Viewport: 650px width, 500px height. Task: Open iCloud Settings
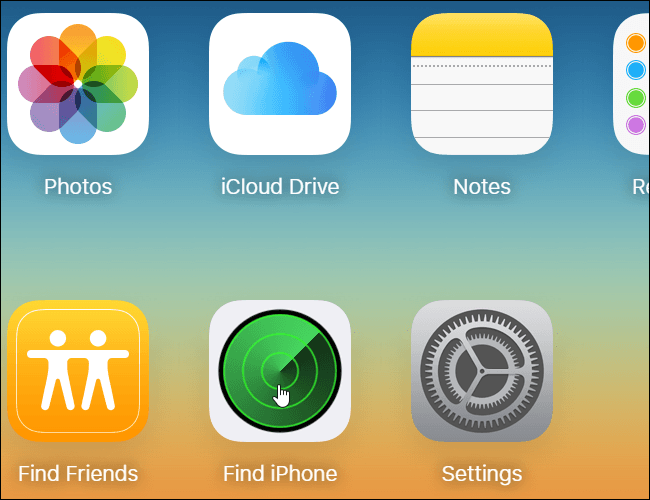point(482,371)
